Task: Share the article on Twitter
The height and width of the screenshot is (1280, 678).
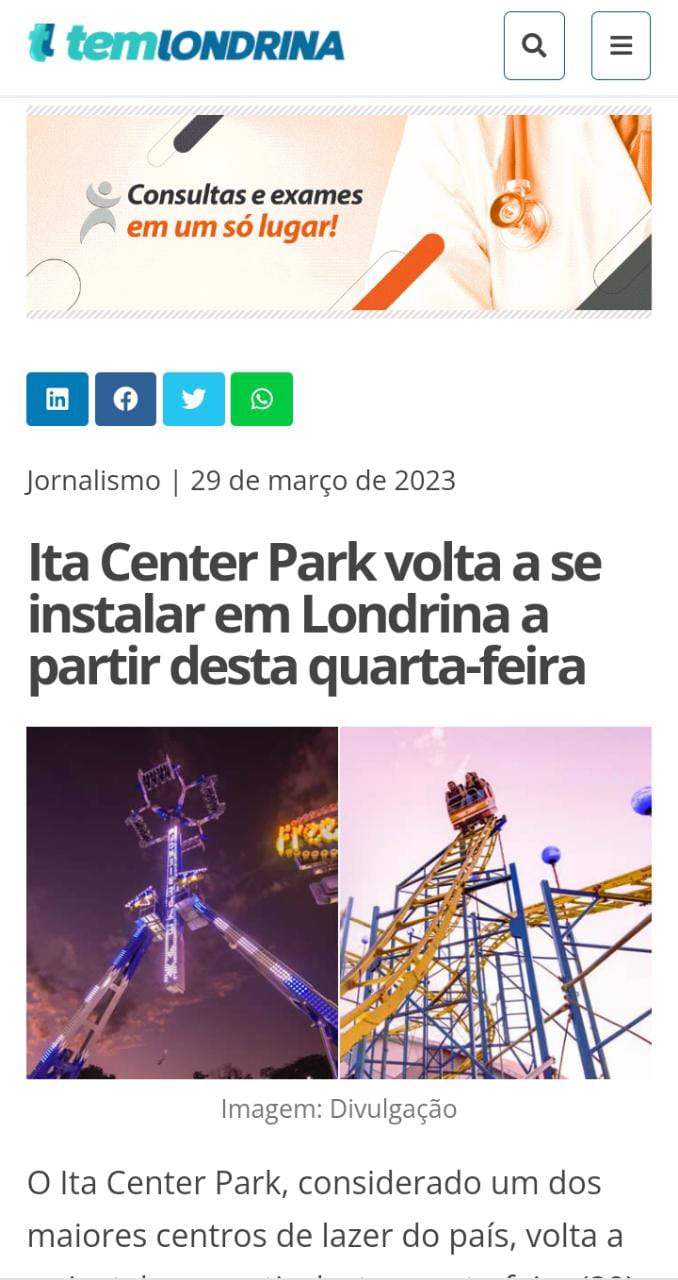Action: (194, 399)
